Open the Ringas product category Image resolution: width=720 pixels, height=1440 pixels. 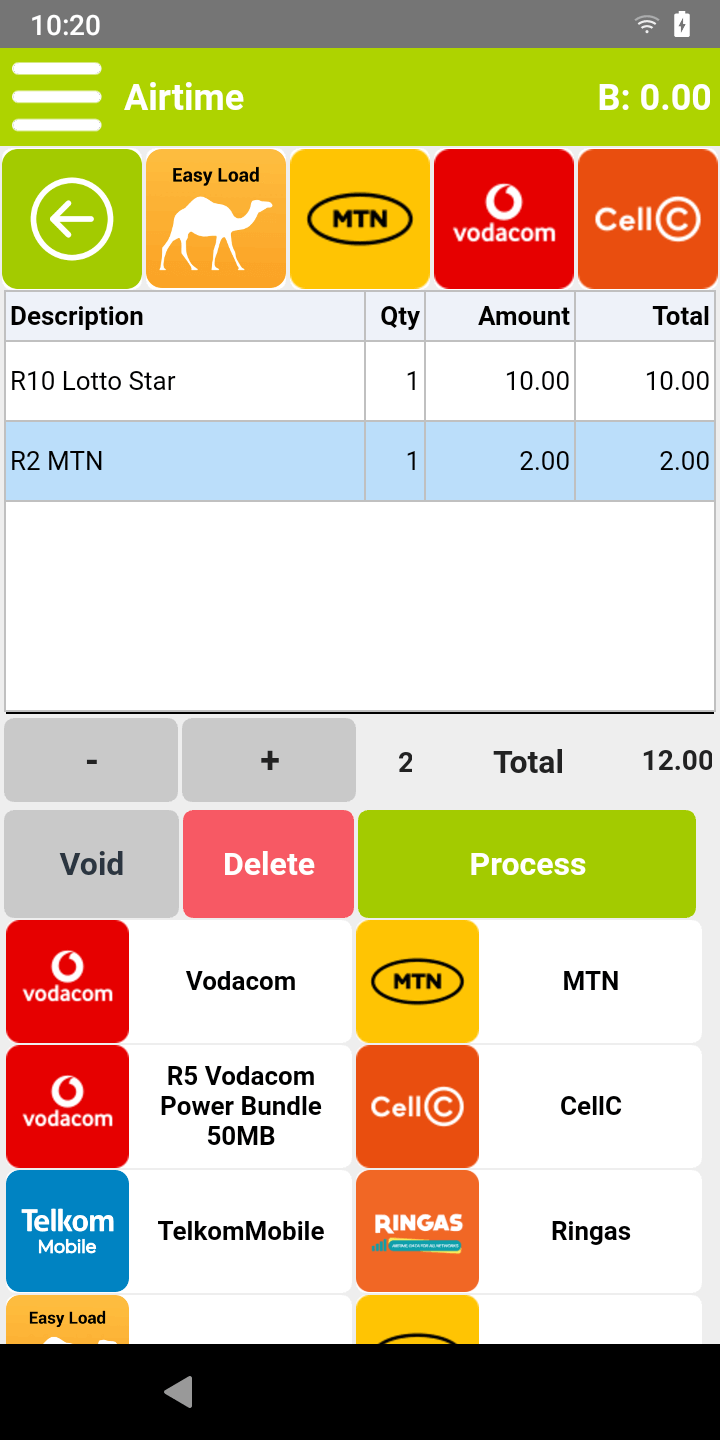click(x=529, y=1231)
